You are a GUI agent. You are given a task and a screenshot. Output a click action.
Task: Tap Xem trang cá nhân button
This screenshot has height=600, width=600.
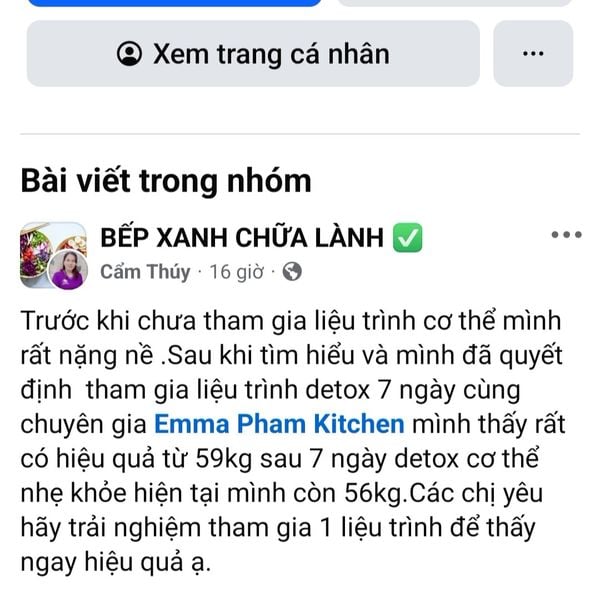point(253,54)
